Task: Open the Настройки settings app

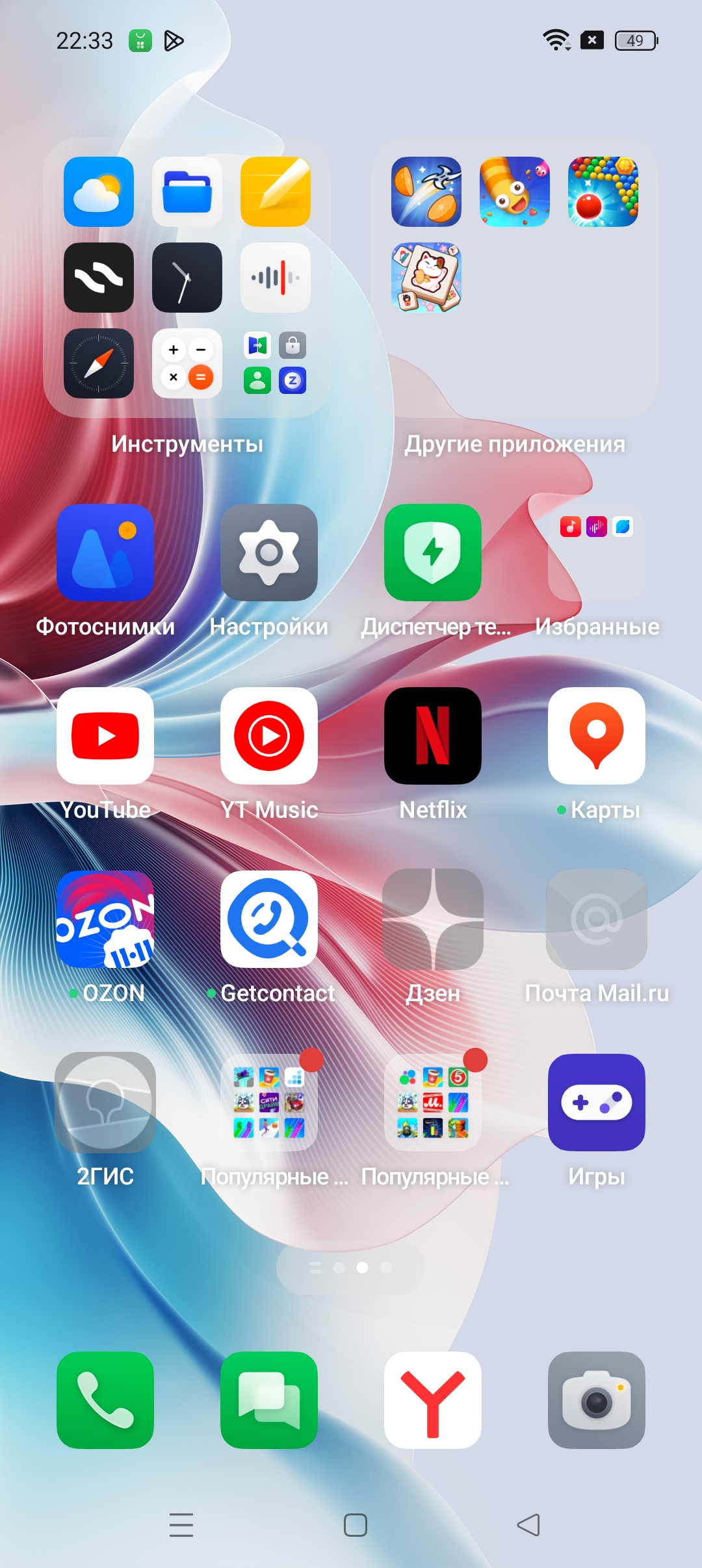Action: [268, 553]
